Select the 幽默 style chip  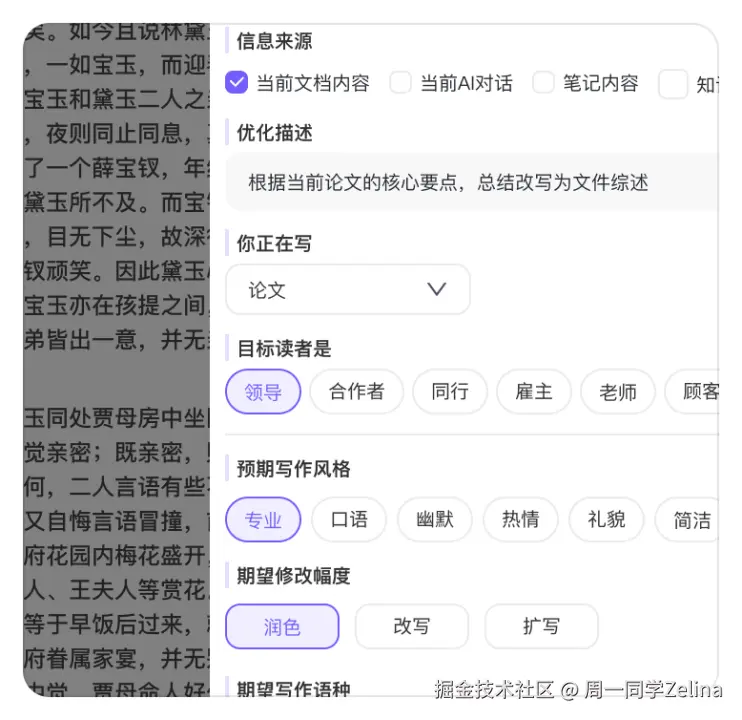(x=435, y=520)
